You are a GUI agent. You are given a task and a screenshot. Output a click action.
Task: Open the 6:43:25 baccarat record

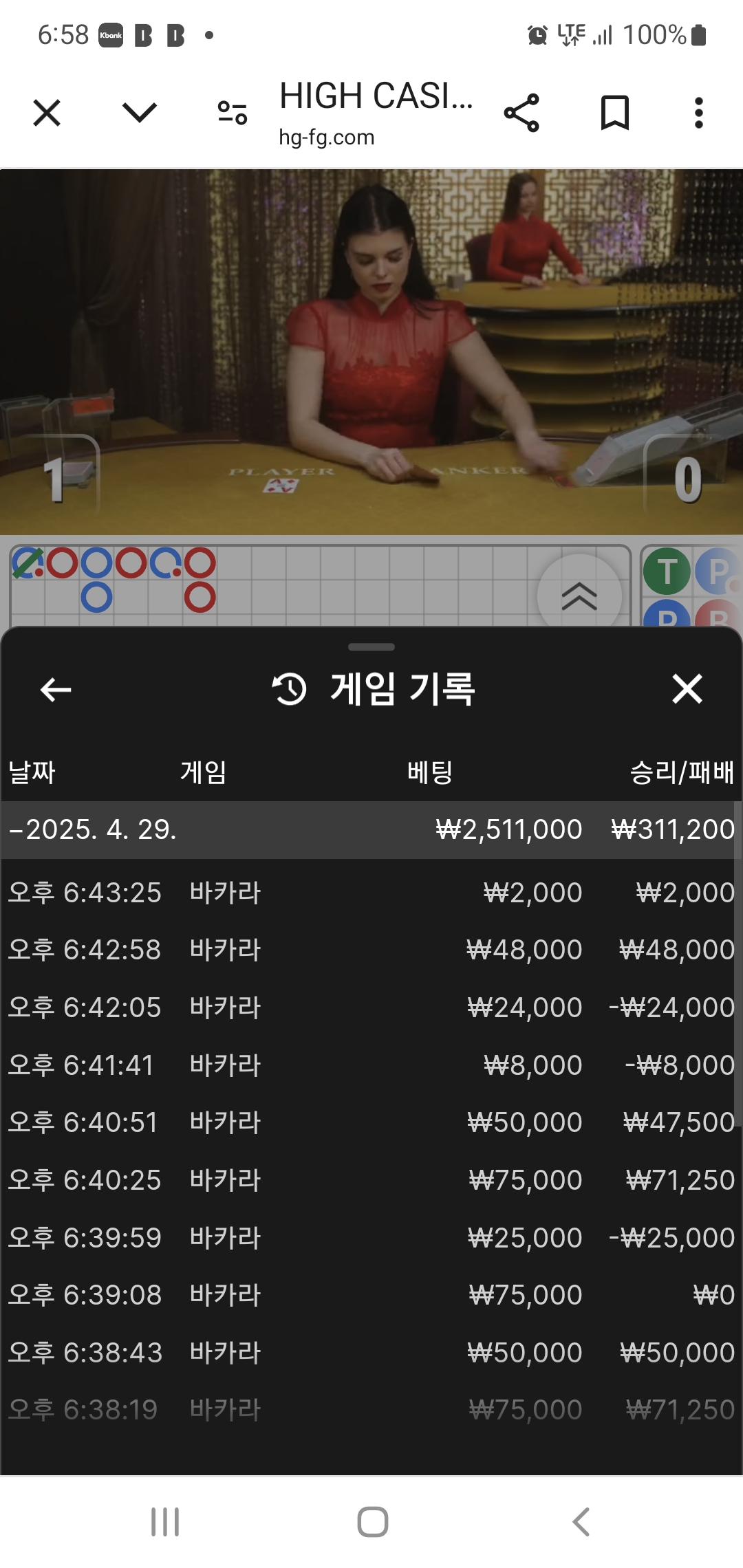(x=371, y=893)
